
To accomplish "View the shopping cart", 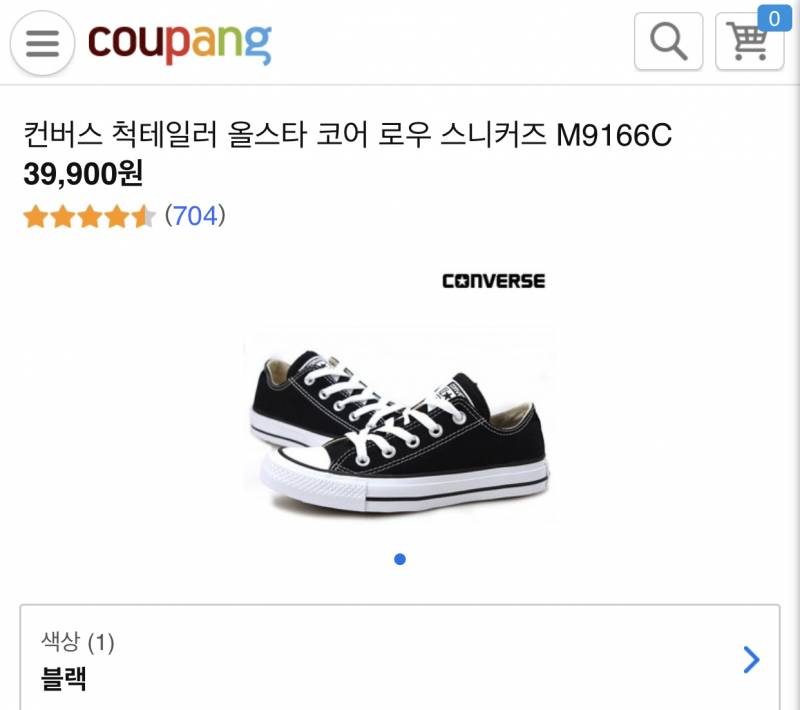I will [x=749, y=42].
